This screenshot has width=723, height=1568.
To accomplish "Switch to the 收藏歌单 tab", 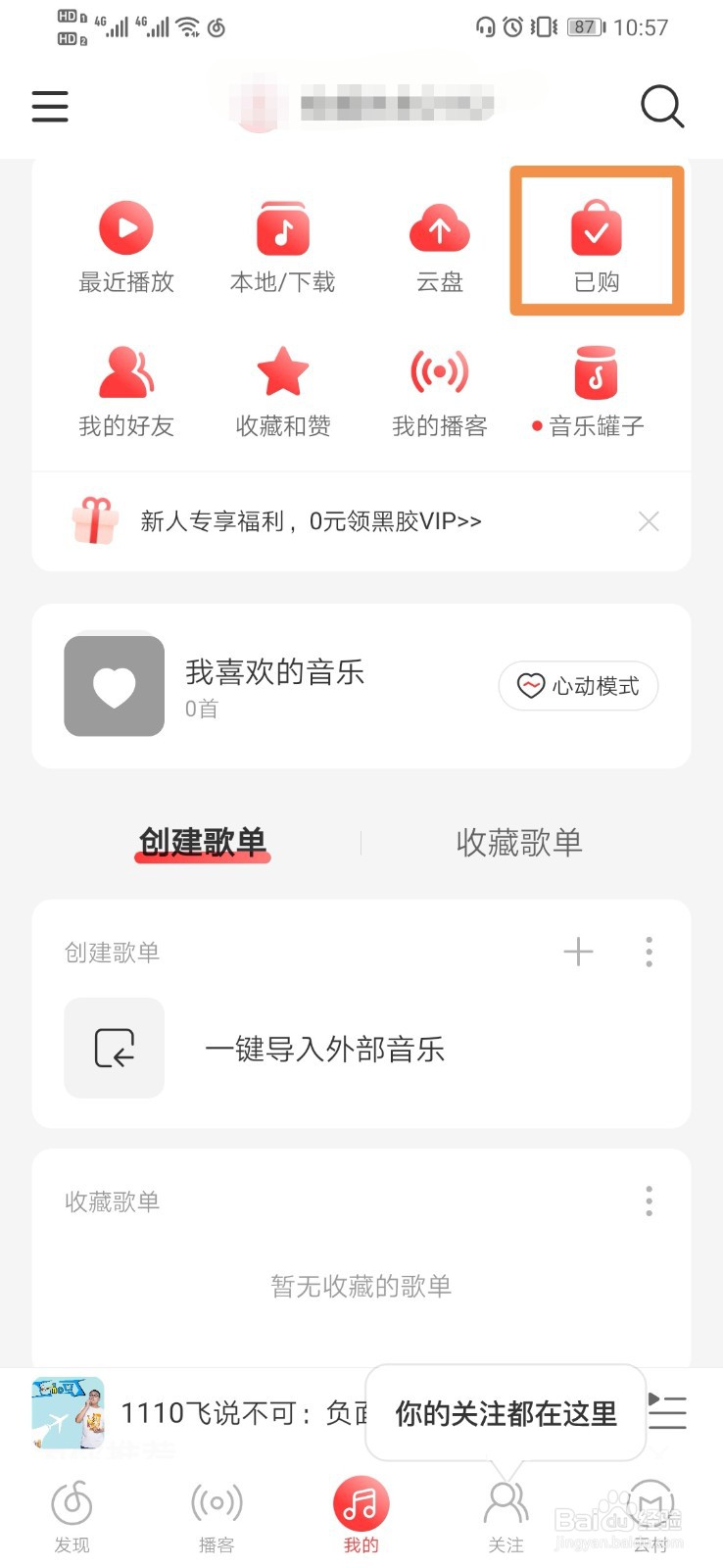I will pyautogui.click(x=518, y=843).
